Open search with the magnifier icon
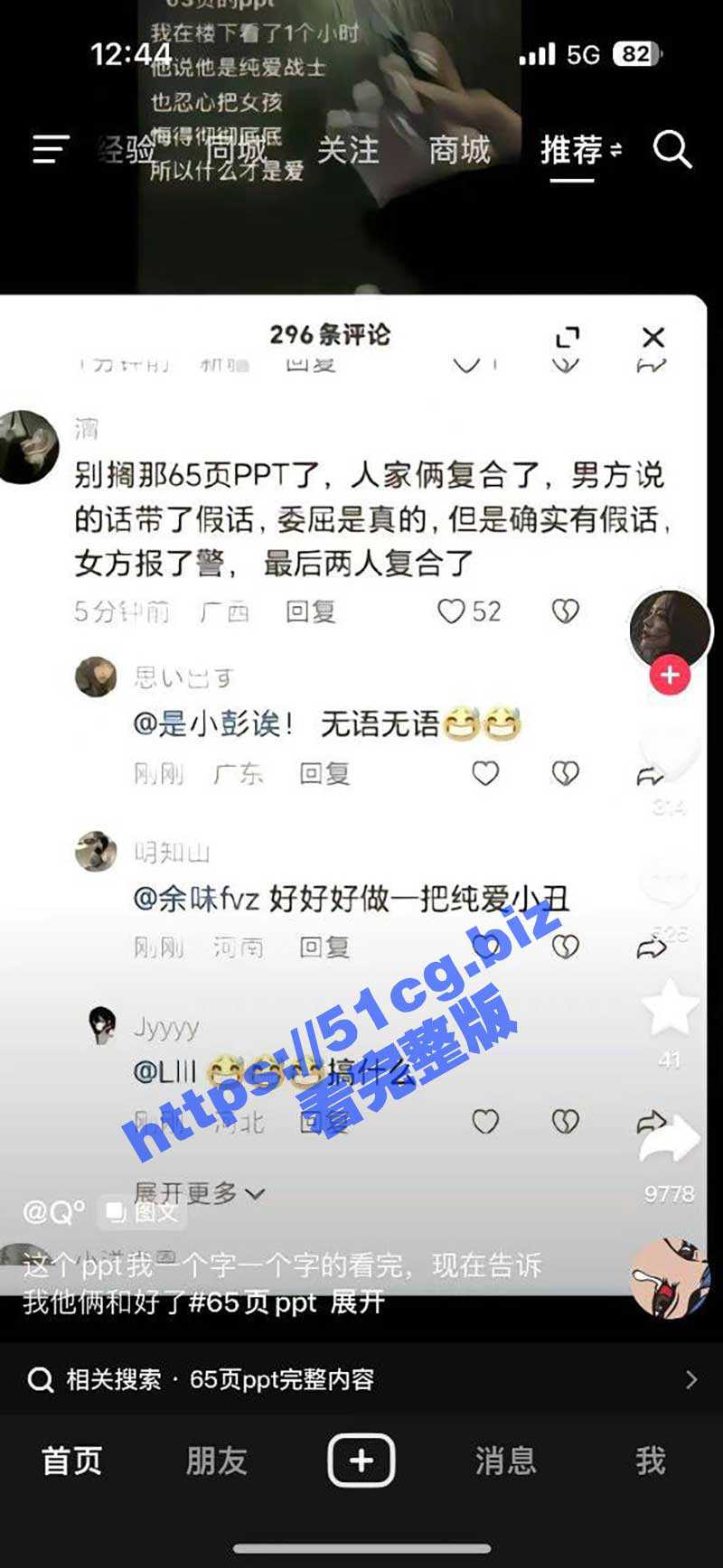 tap(672, 151)
